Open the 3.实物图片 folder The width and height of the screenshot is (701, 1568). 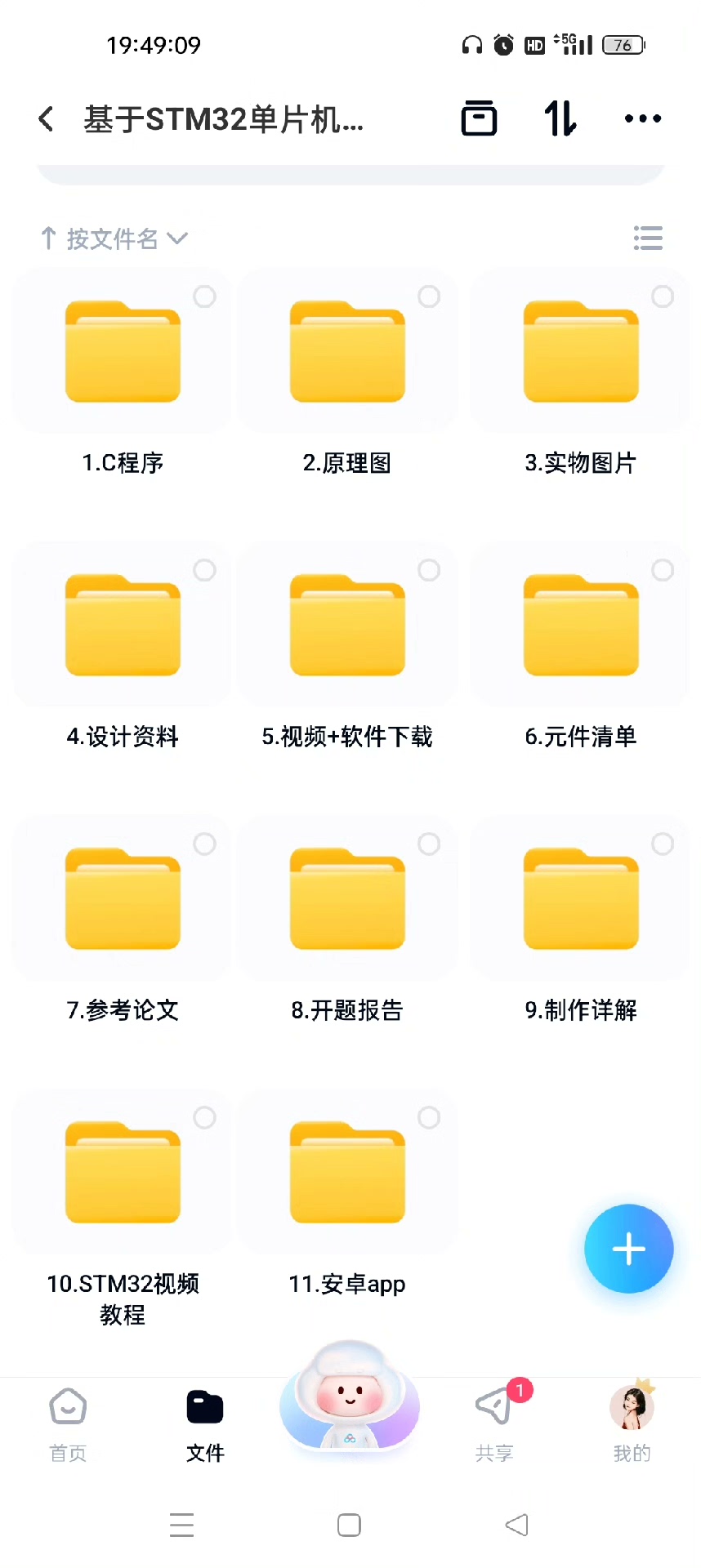pyautogui.click(x=581, y=353)
